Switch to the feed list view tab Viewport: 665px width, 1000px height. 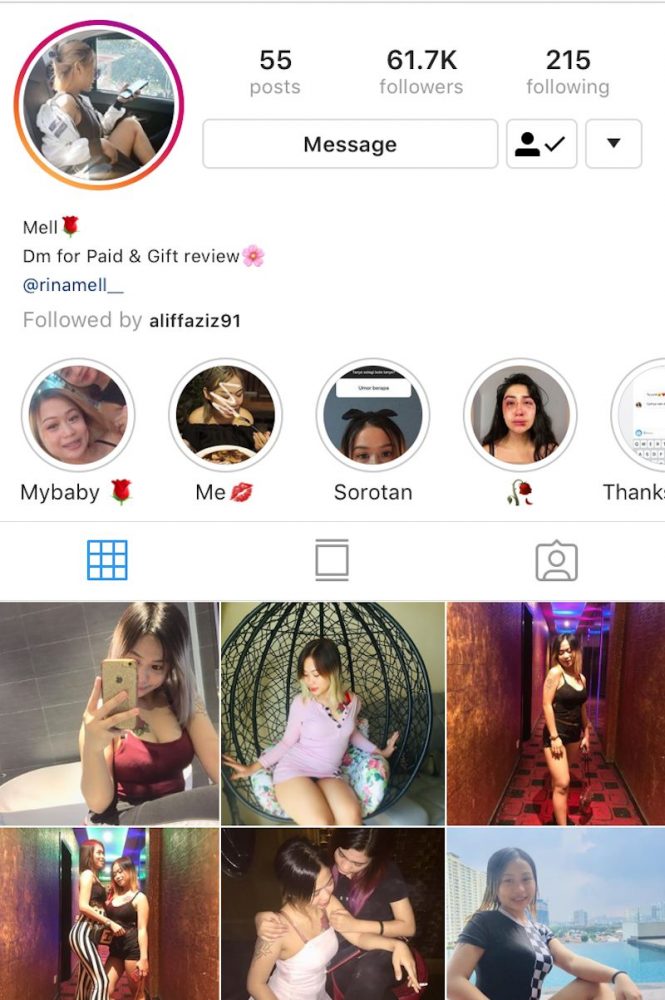(x=332, y=560)
